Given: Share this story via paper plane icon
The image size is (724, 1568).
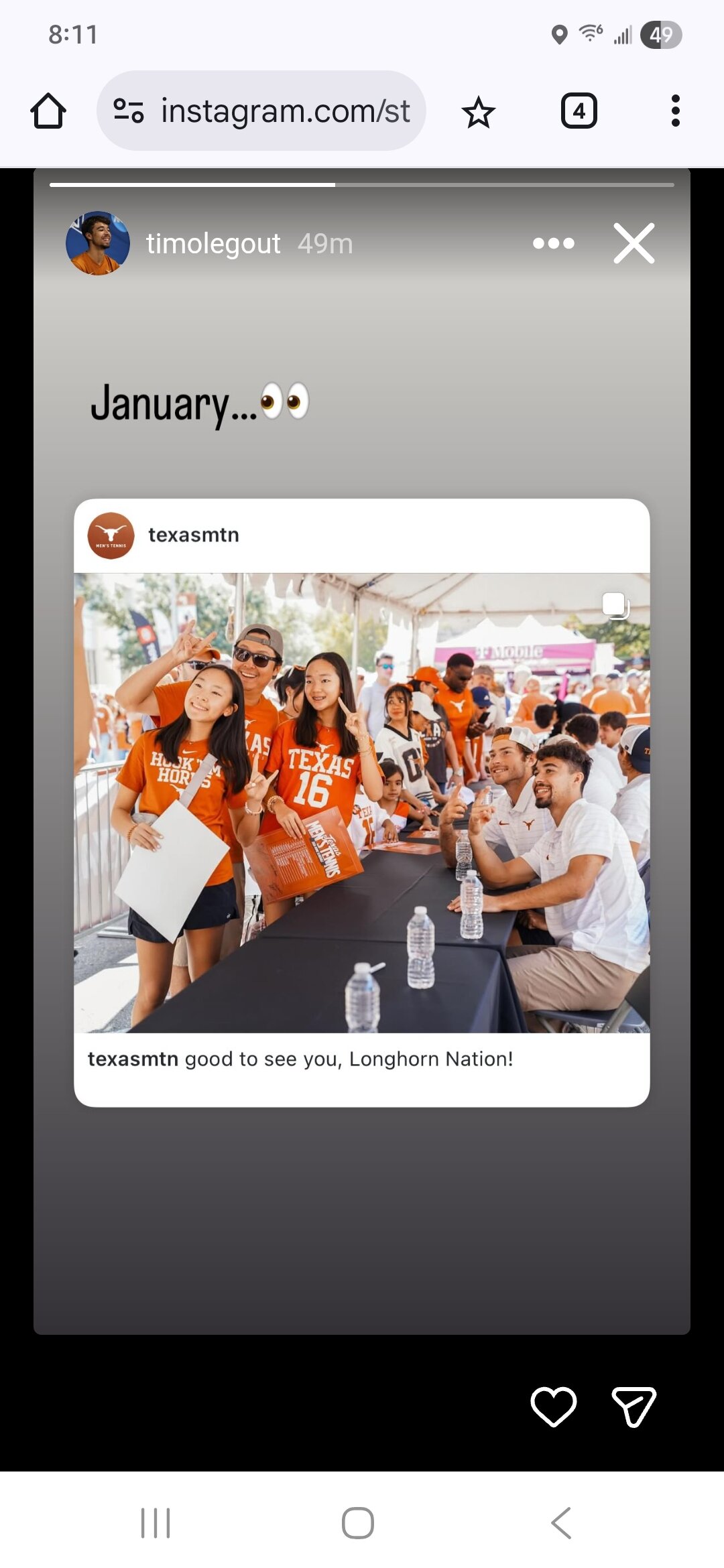Looking at the screenshot, I should point(633,1406).
